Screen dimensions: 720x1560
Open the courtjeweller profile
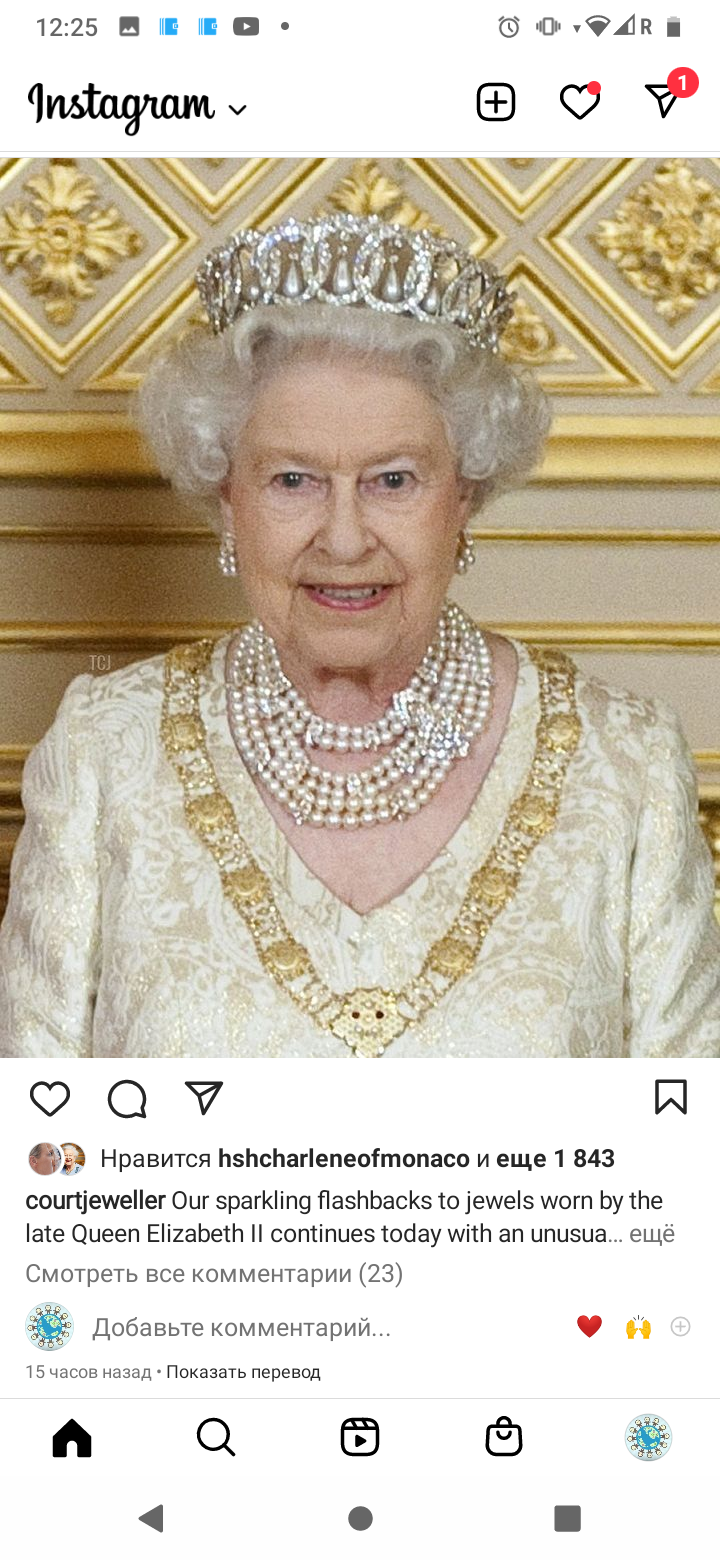click(95, 1200)
